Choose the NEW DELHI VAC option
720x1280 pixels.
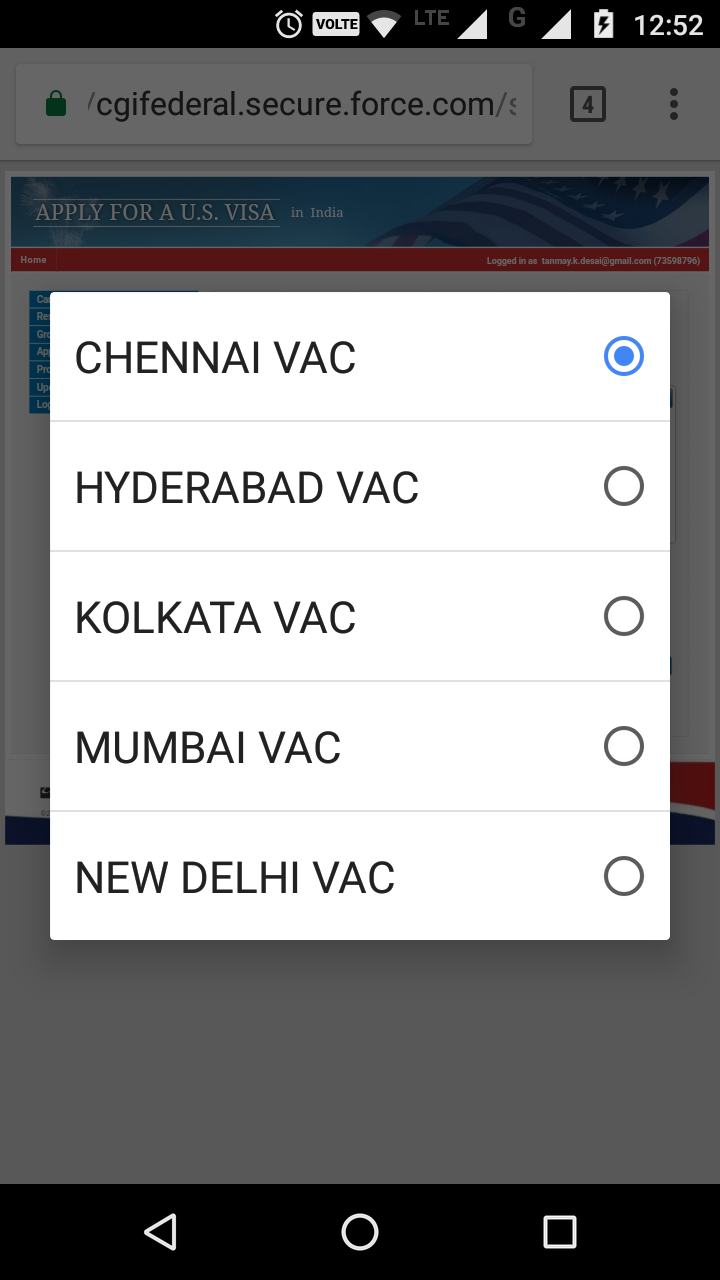coord(360,876)
